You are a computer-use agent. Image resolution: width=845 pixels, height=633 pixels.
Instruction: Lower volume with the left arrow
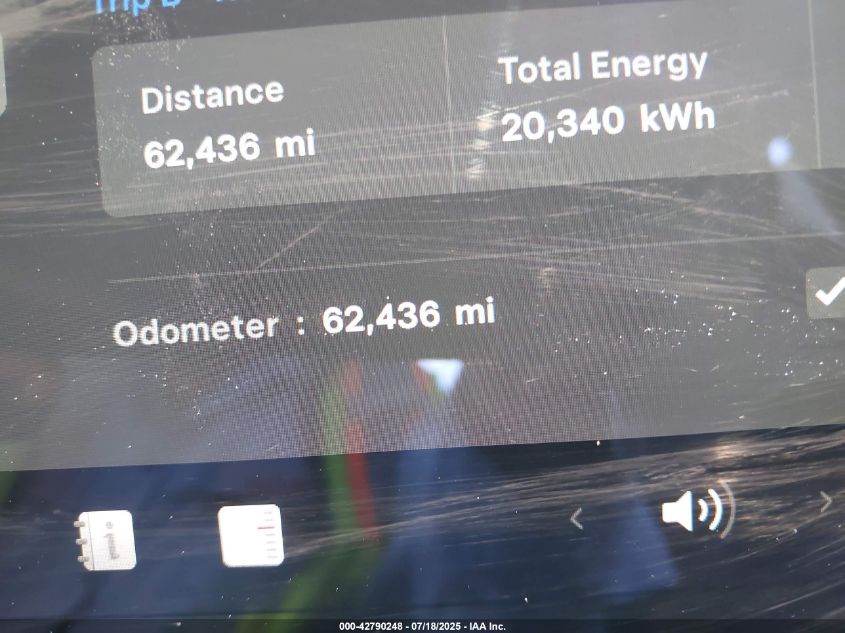point(576,518)
